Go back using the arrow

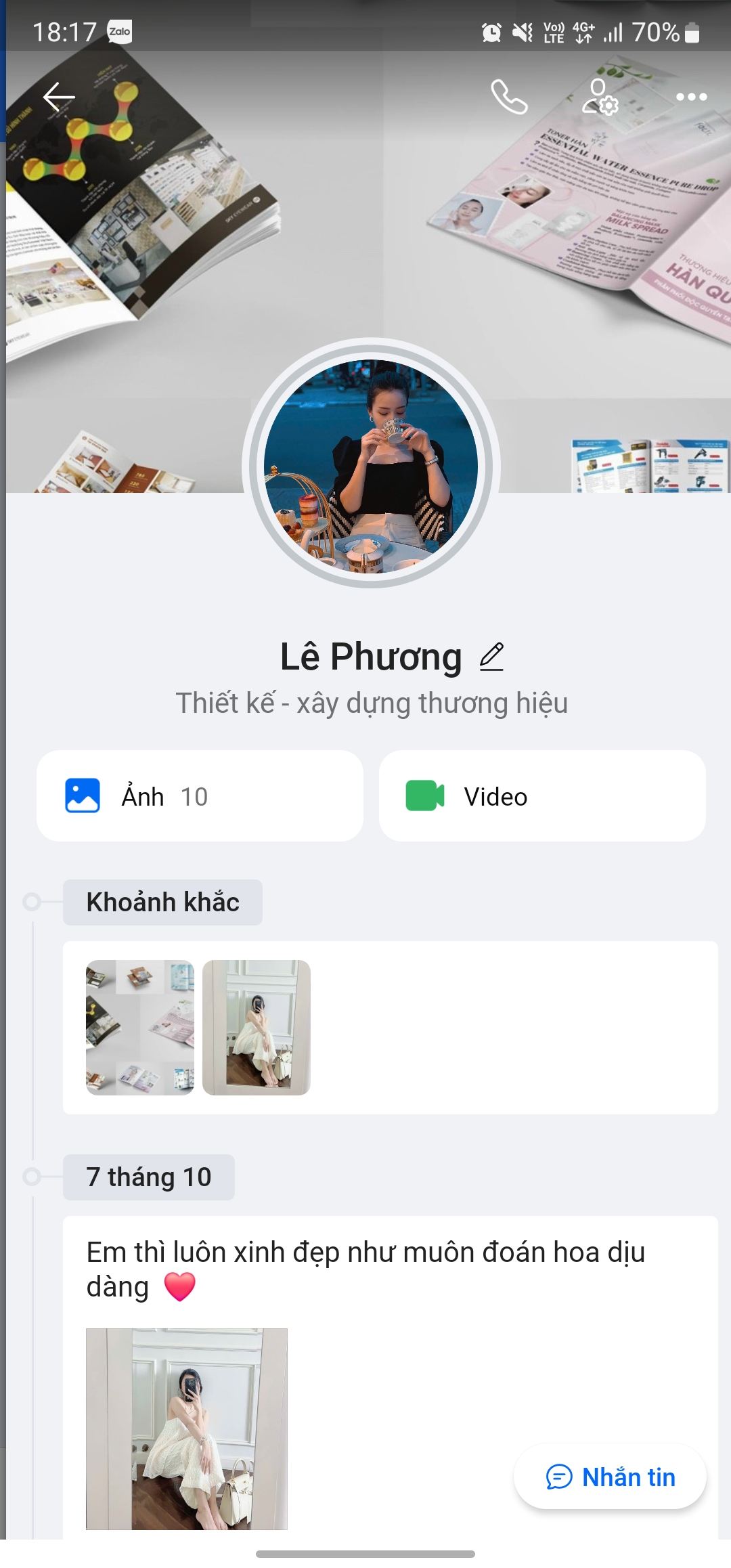pyautogui.click(x=59, y=97)
